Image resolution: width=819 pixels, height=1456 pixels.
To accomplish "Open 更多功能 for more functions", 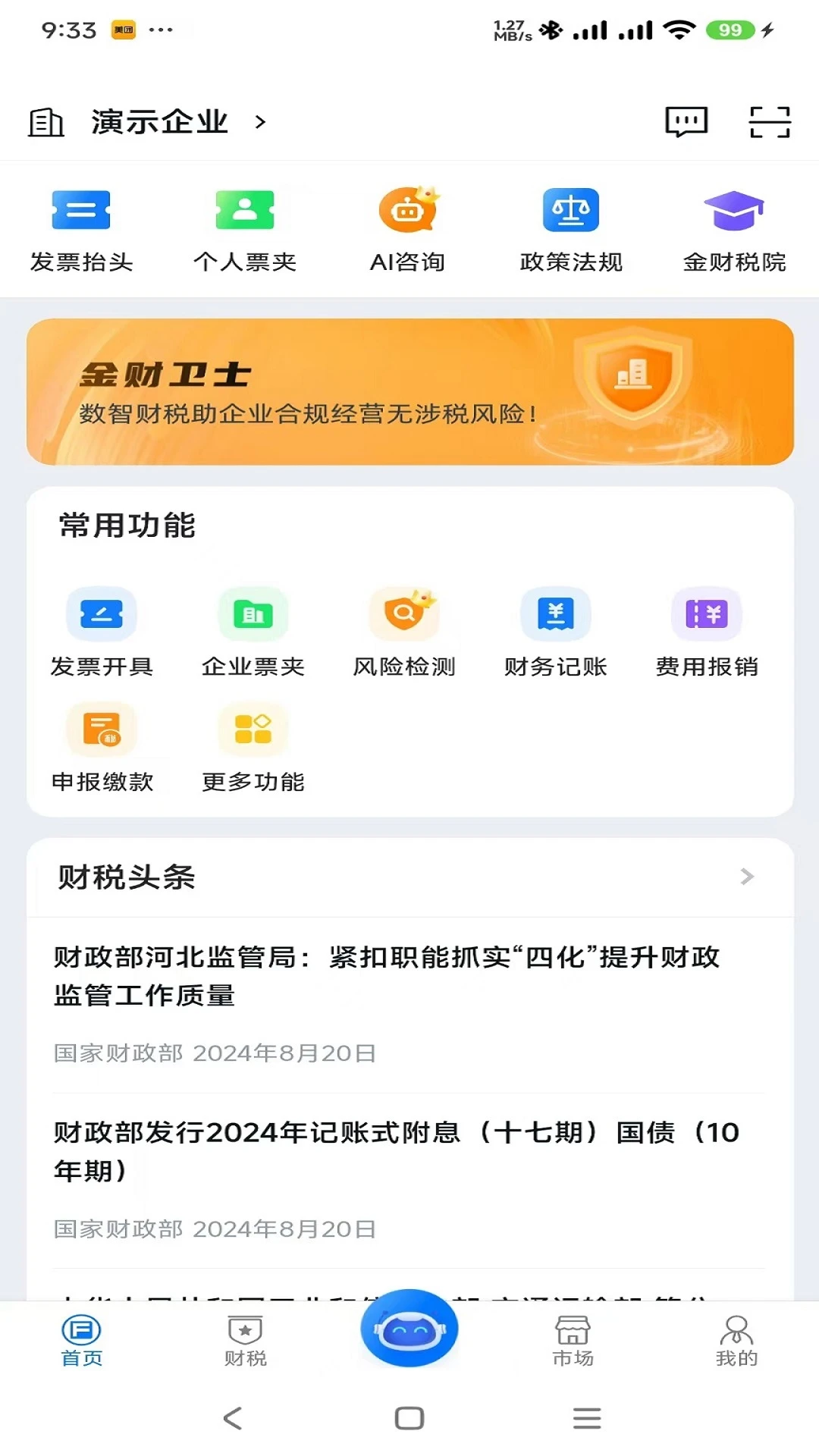I will [x=253, y=747].
